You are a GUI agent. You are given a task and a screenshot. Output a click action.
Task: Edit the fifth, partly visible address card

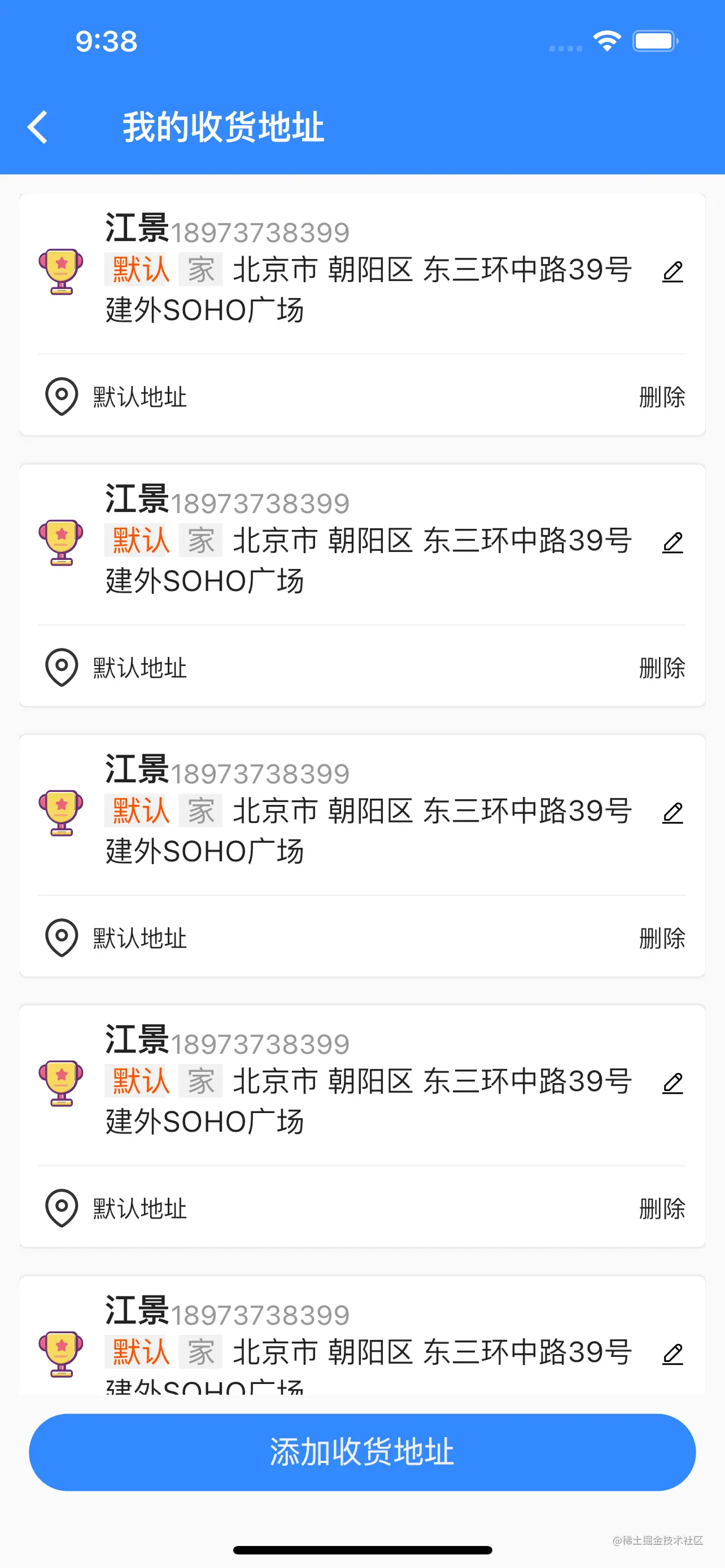pyautogui.click(x=672, y=1354)
